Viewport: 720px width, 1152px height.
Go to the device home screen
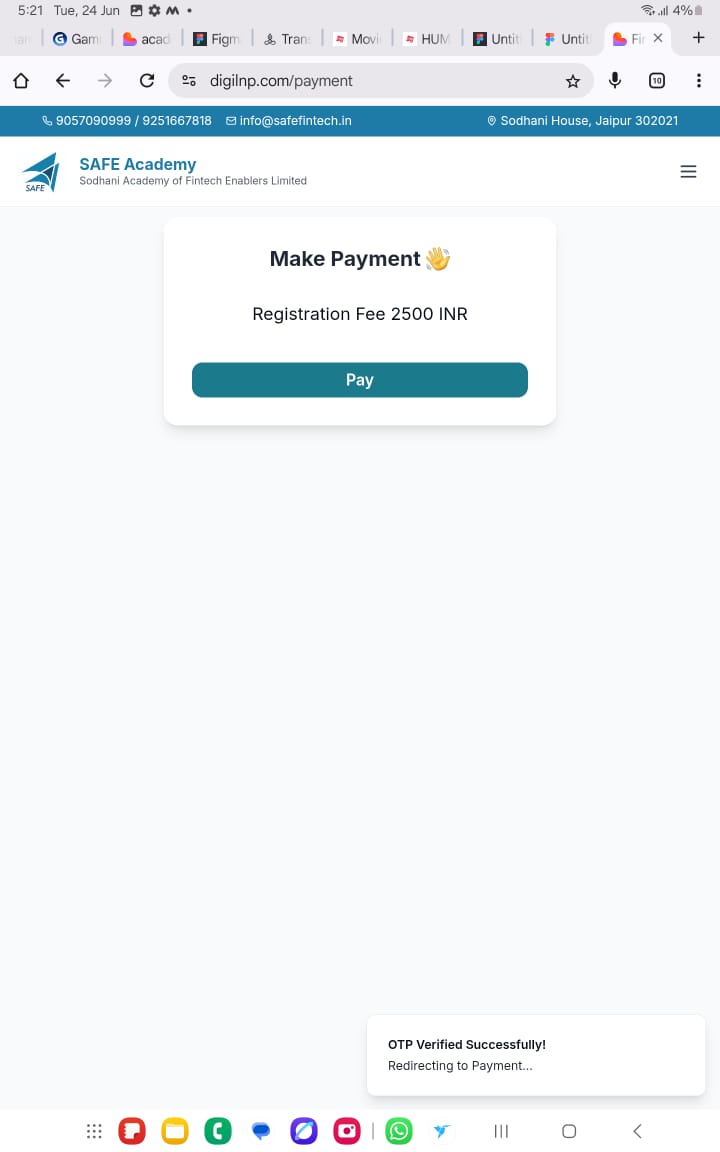(569, 1131)
